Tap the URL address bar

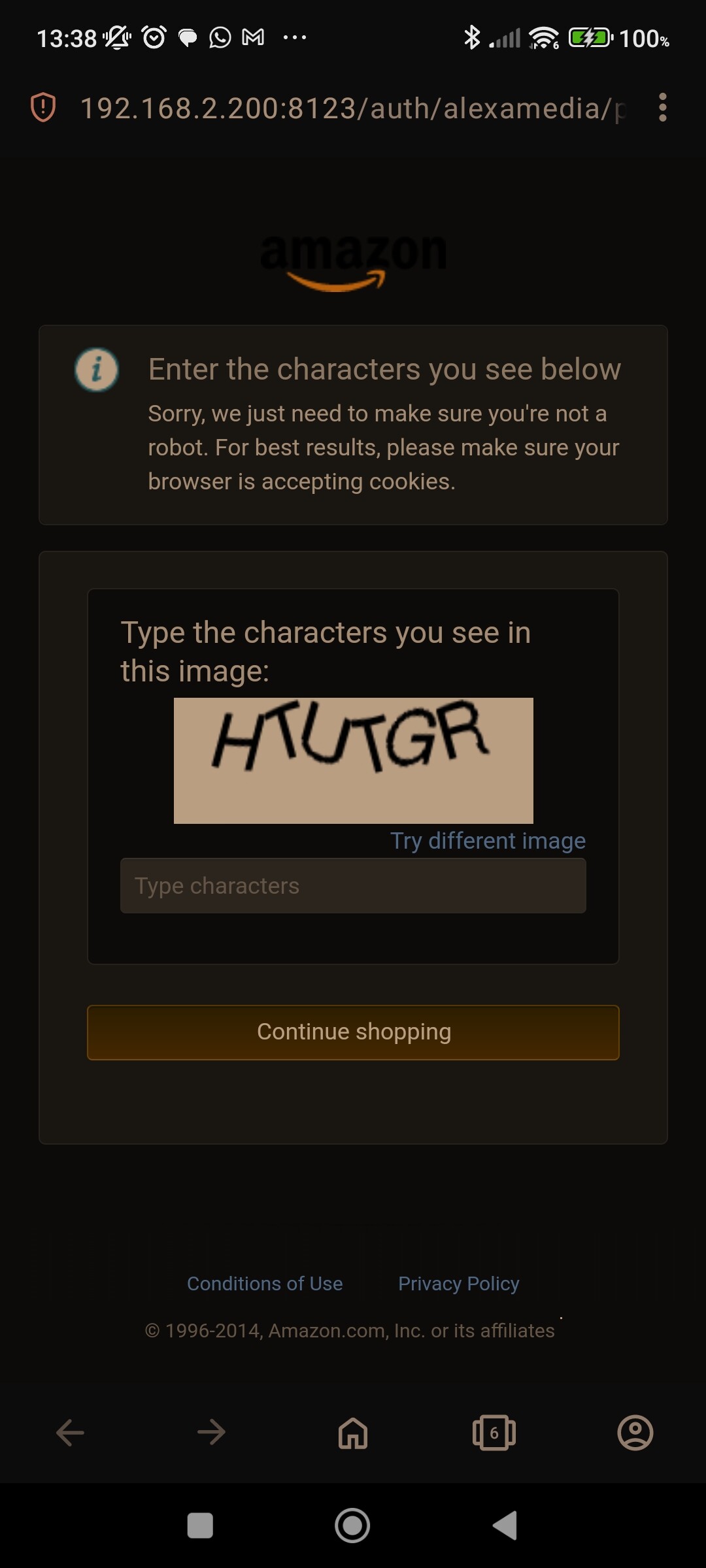pos(353,108)
